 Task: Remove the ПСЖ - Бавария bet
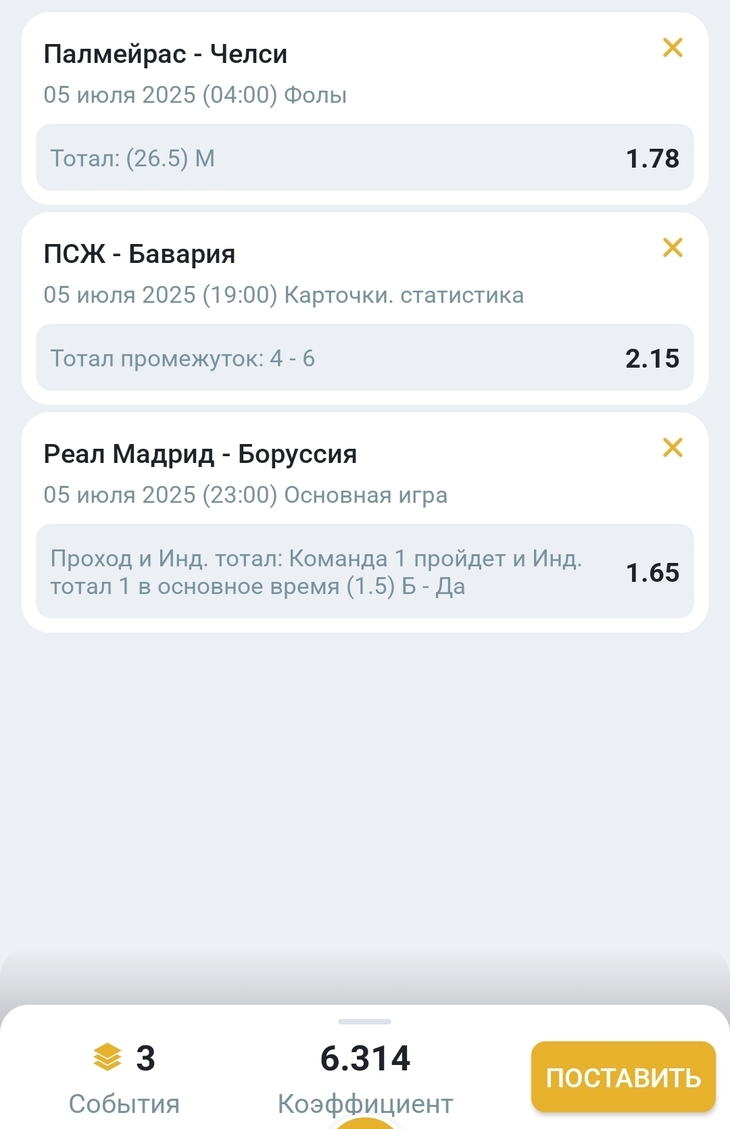click(x=673, y=247)
